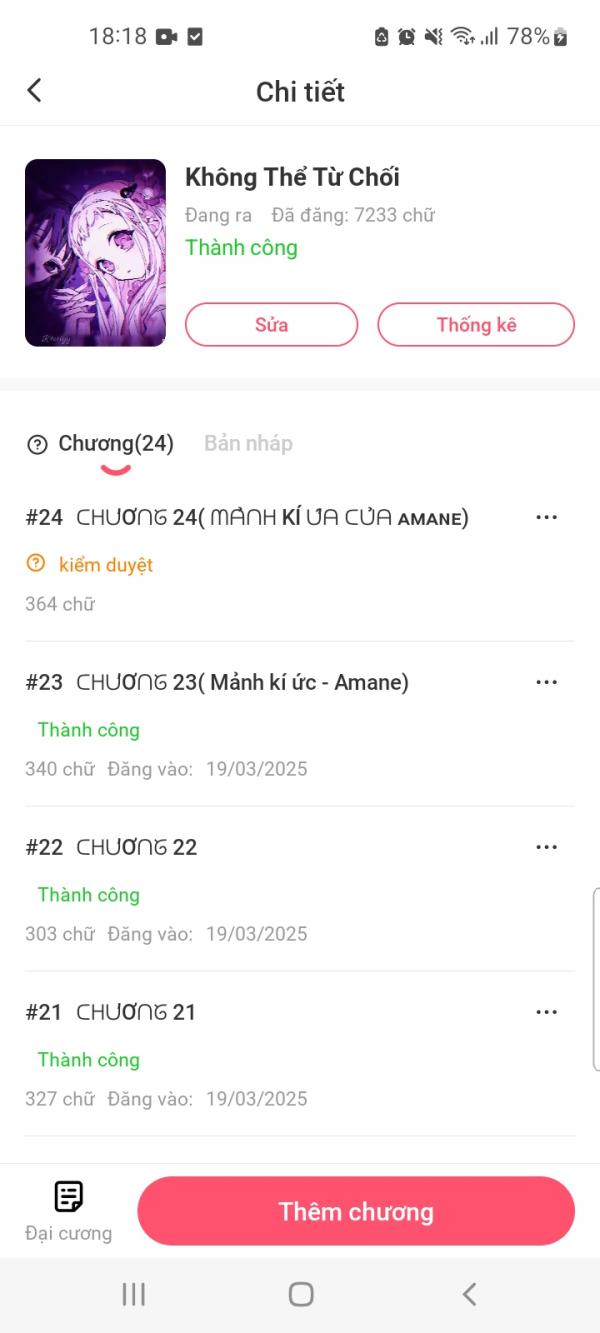This screenshot has width=600, height=1333.
Task: Switch to the Bản nháp tab
Action: (x=248, y=443)
